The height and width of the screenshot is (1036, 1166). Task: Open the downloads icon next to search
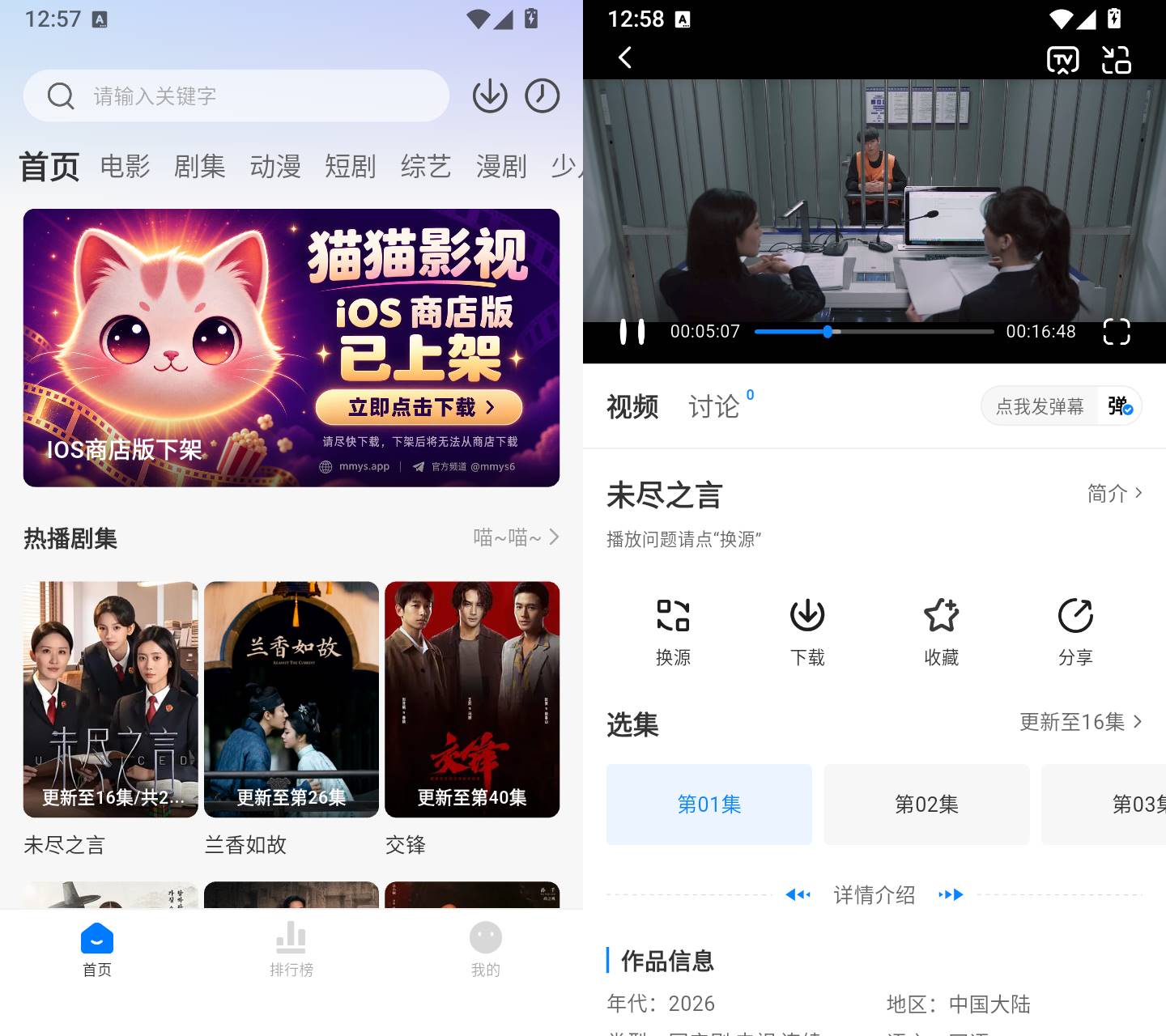(490, 96)
